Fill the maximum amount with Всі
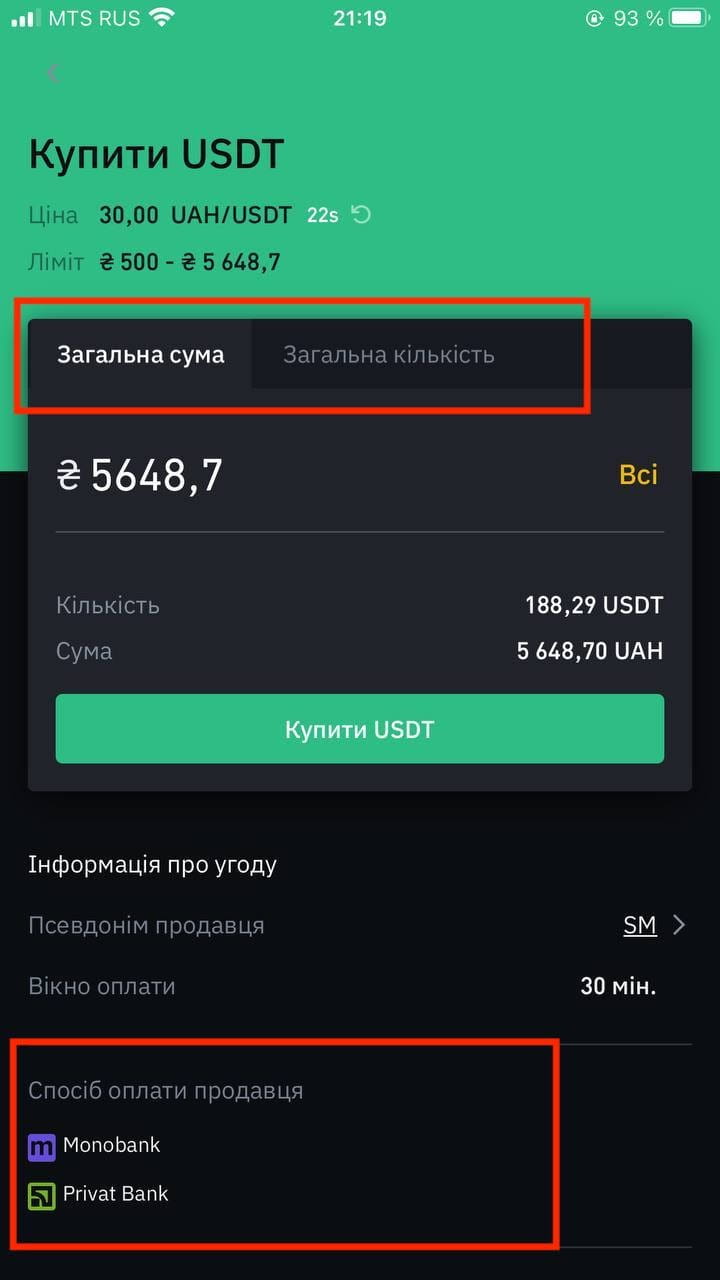The image size is (720, 1280). (639, 474)
